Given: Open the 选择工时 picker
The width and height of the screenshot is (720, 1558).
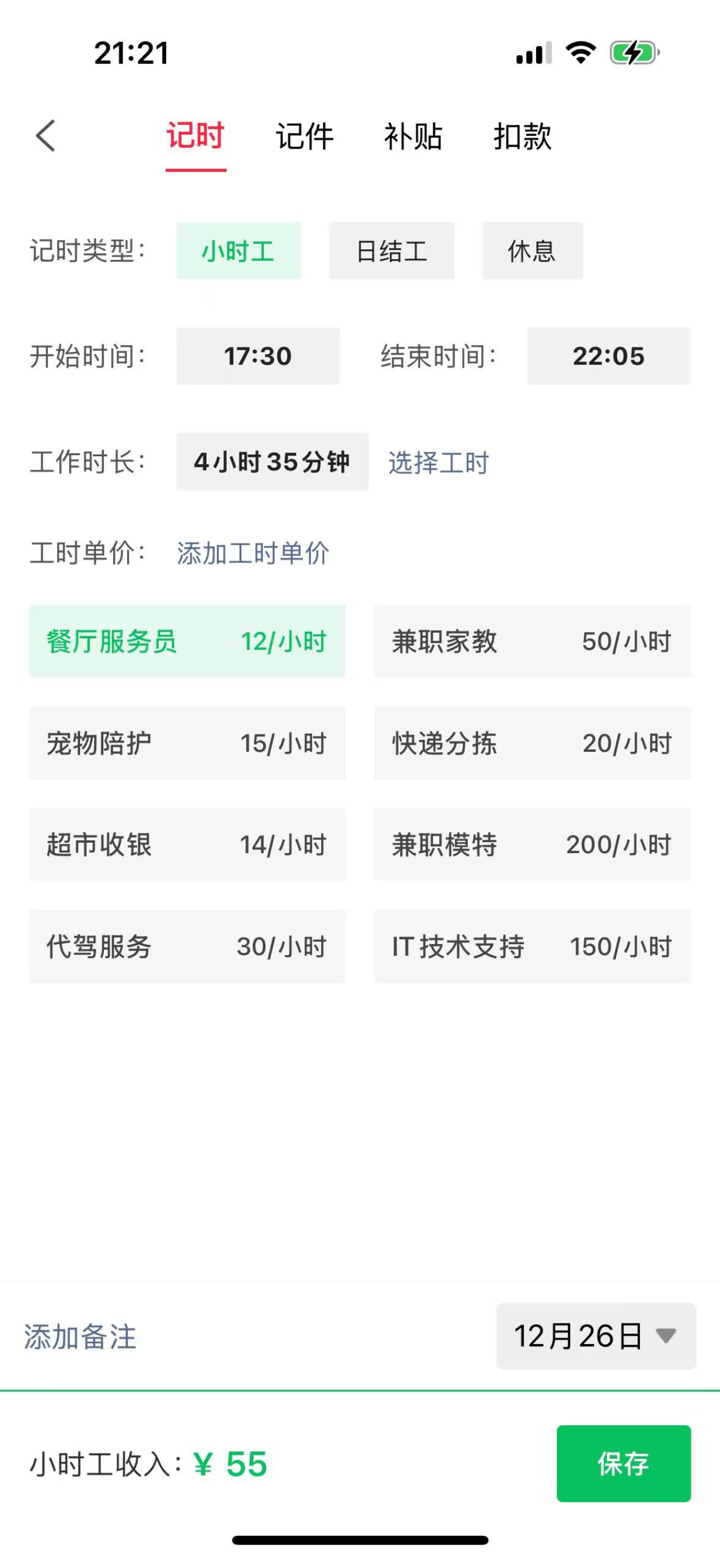Looking at the screenshot, I should coord(438,462).
